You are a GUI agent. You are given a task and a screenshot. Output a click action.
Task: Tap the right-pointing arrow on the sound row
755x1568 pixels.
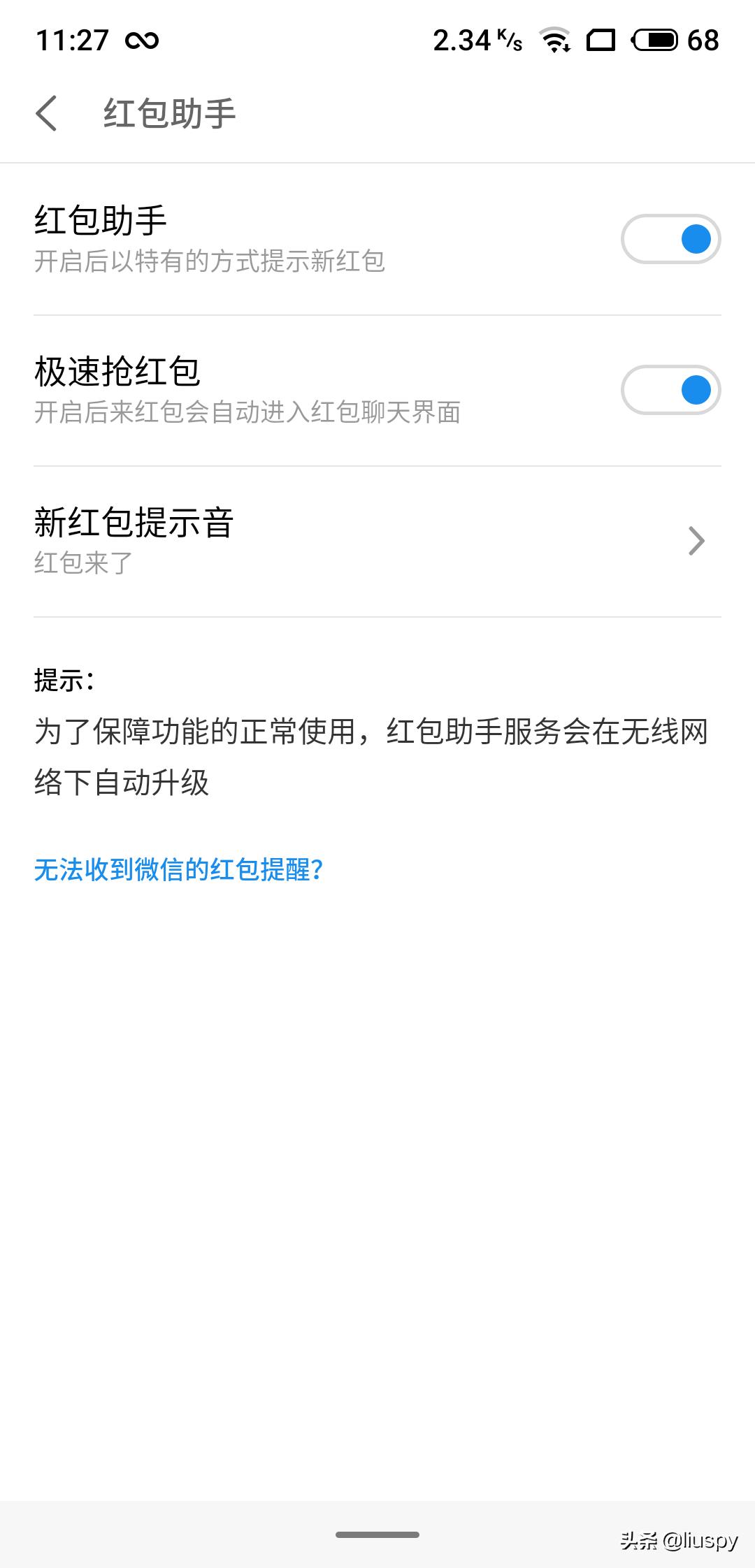696,542
